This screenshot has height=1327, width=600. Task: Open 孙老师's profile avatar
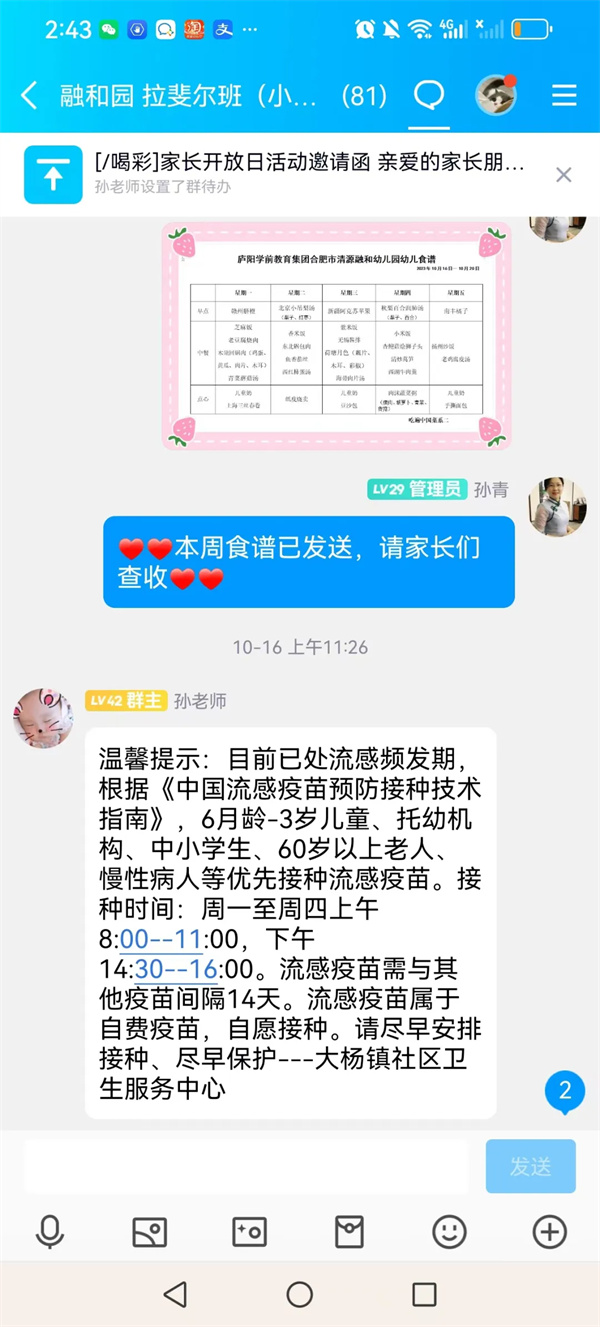pyautogui.click(x=43, y=718)
